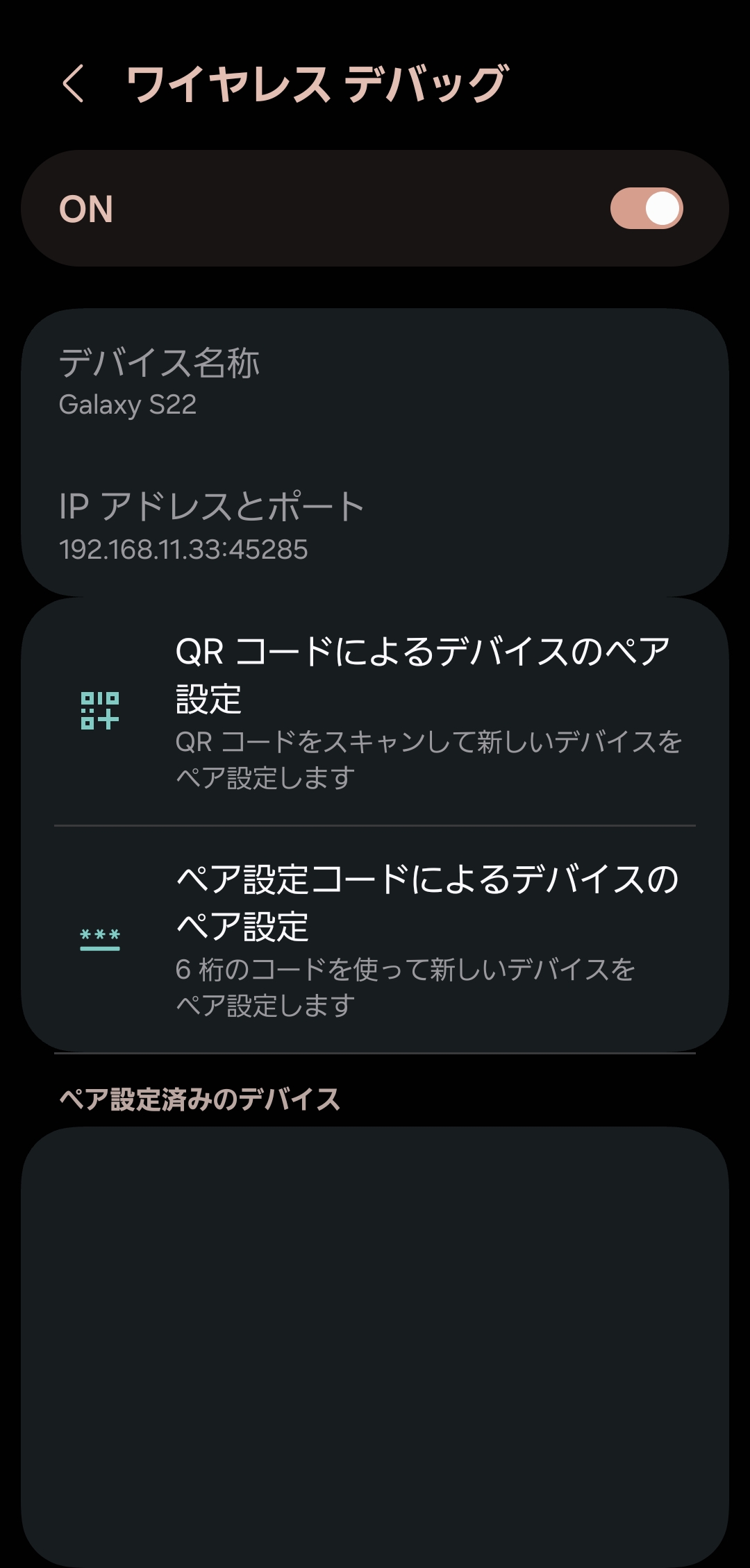
Task: Tap the paired devices panel area
Action: click(x=375, y=1319)
